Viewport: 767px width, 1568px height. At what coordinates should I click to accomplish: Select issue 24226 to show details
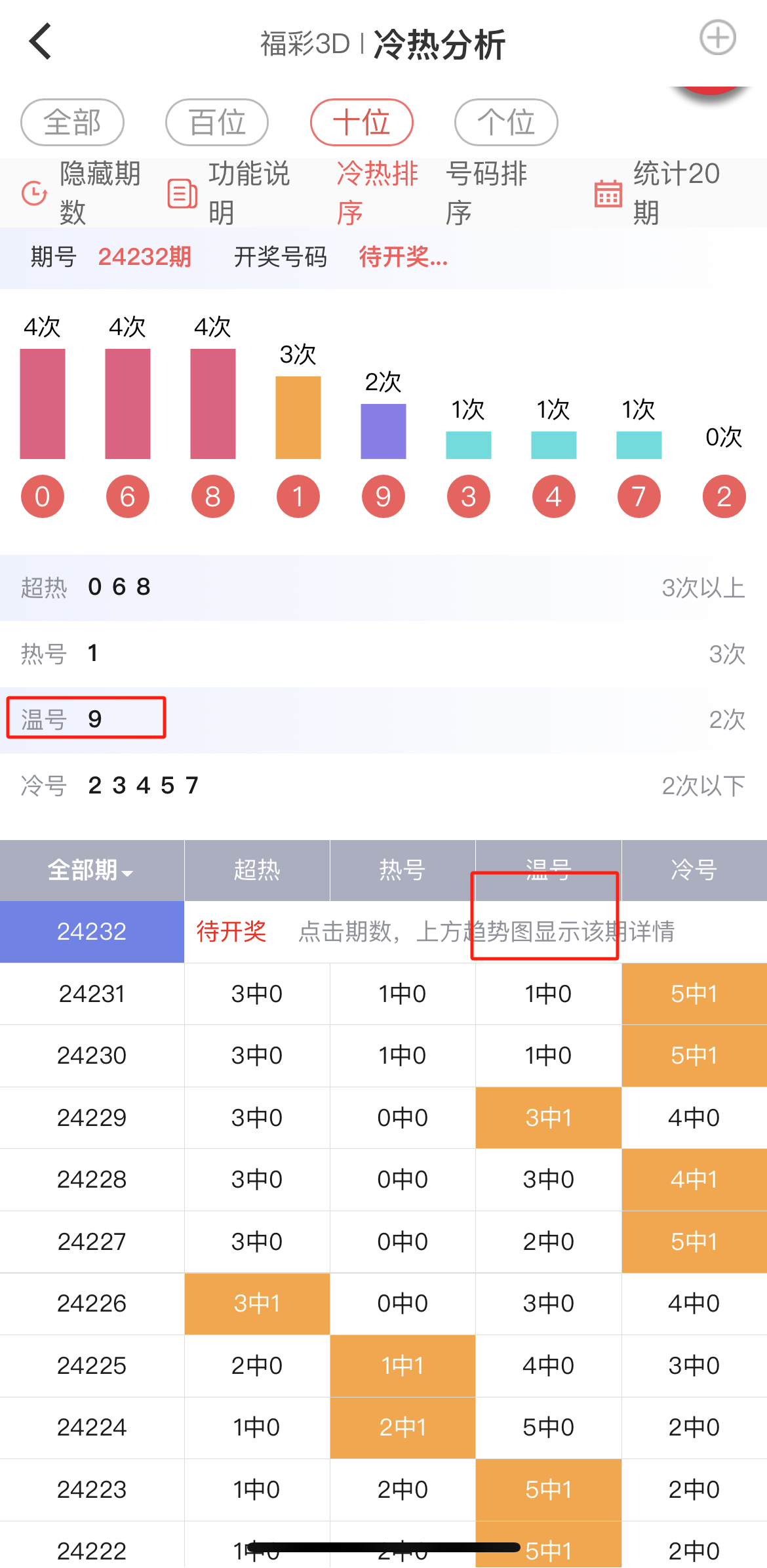[91, 1303]
